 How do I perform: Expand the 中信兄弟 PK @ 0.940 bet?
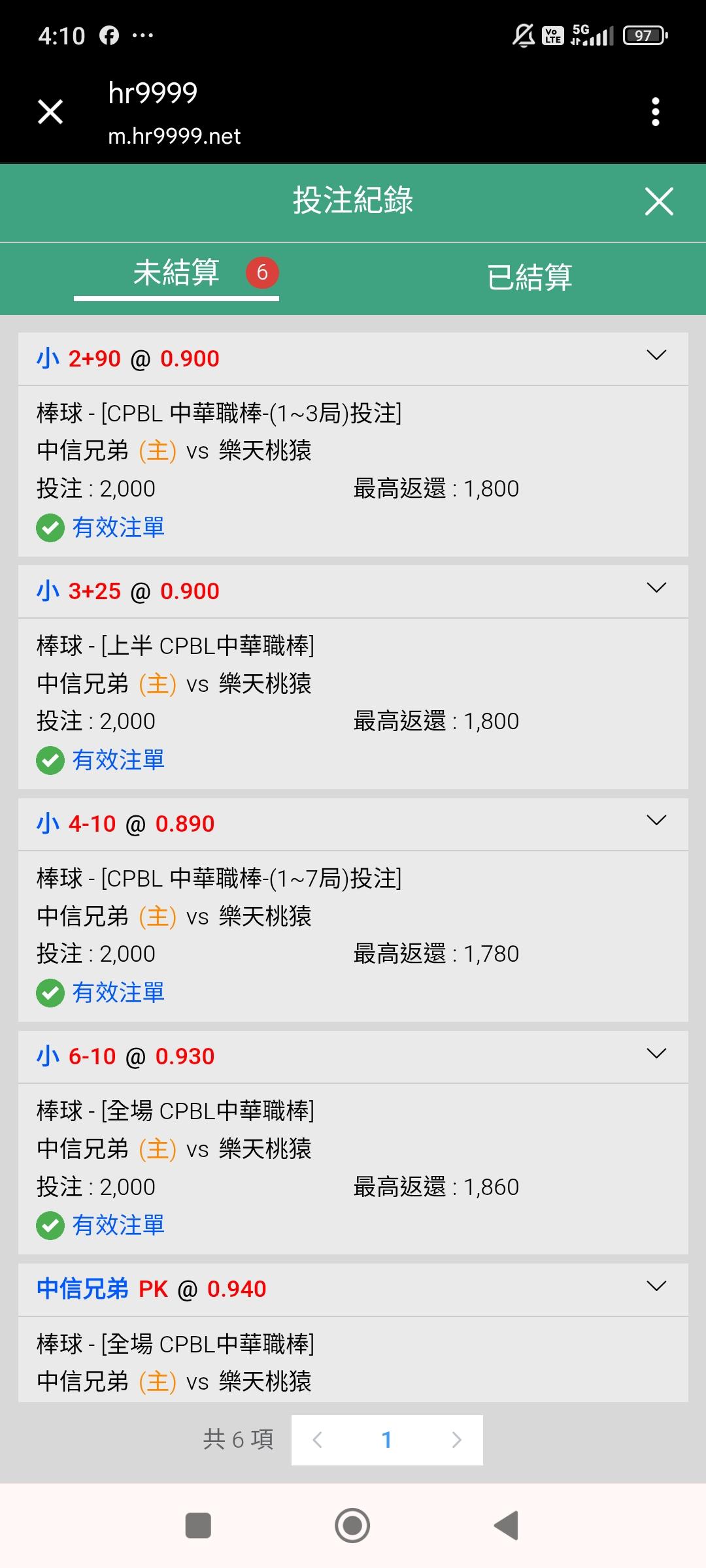[656, 1286]
